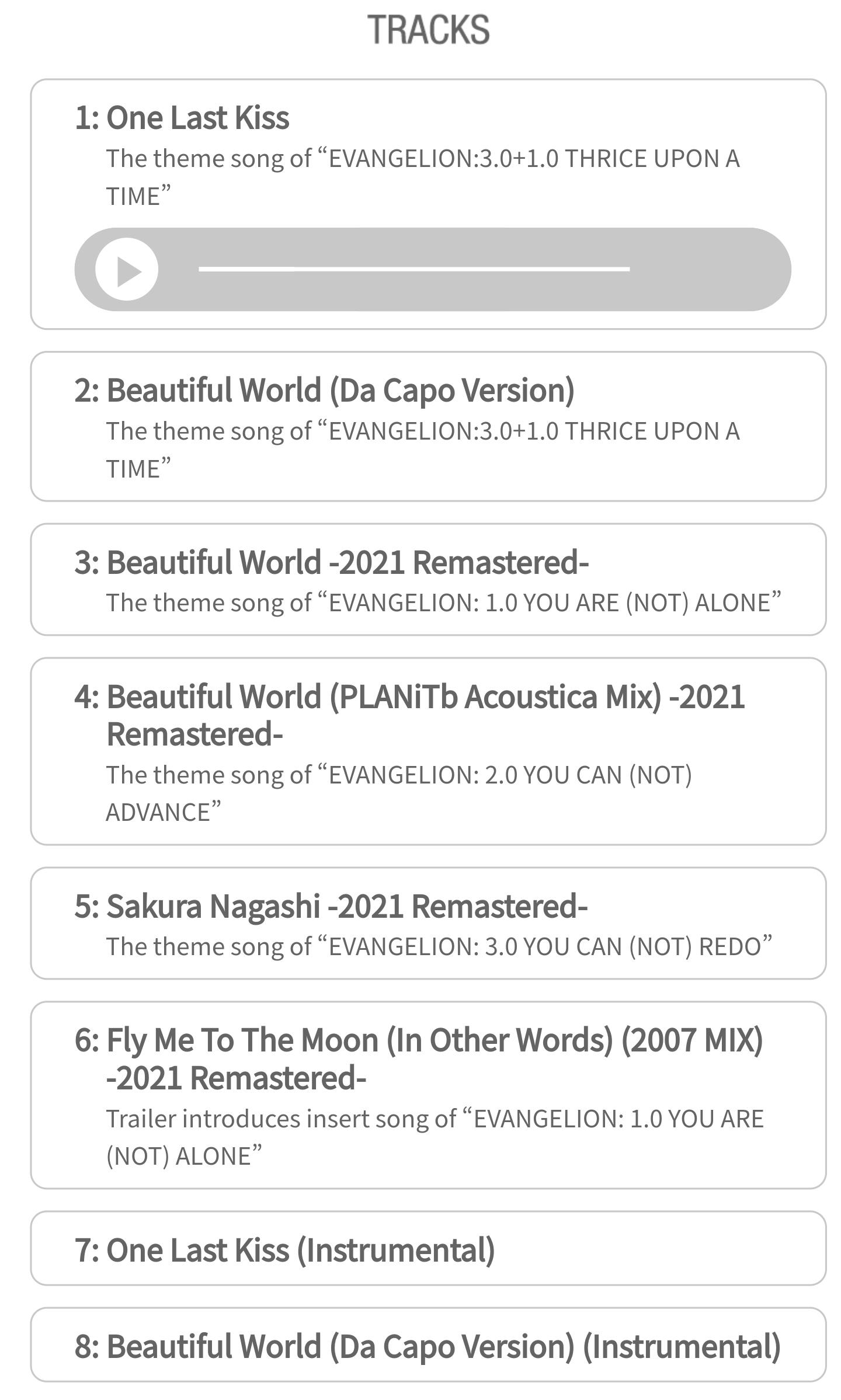Open track 3 Beautiful World -2021 Remastered-
Image resolution: width=841 pixels, height=1400 pixels.
428,579
